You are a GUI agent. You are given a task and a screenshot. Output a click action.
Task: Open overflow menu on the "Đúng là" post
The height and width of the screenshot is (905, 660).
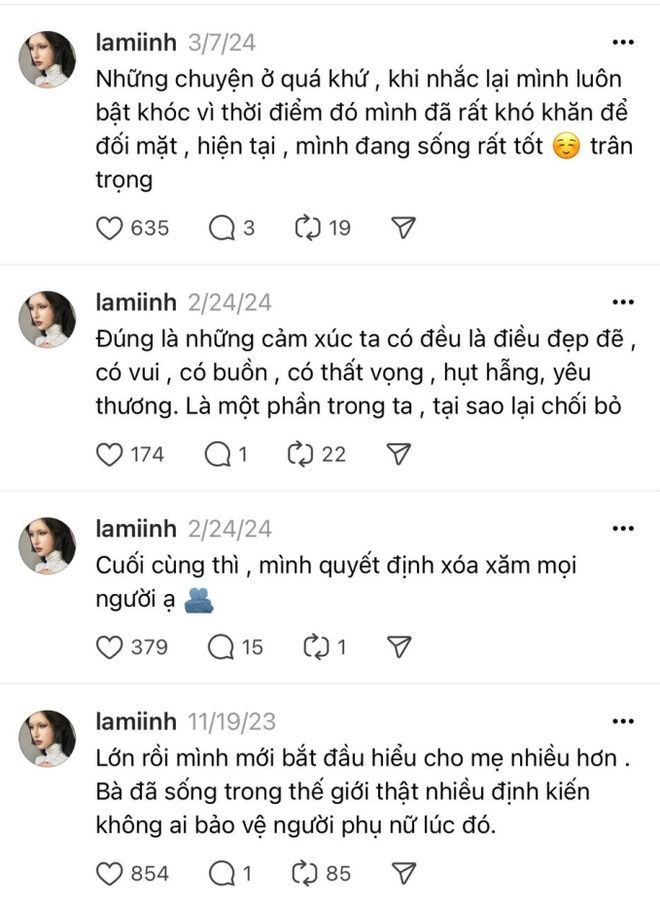pyautogui.click(x=622, y=301)
